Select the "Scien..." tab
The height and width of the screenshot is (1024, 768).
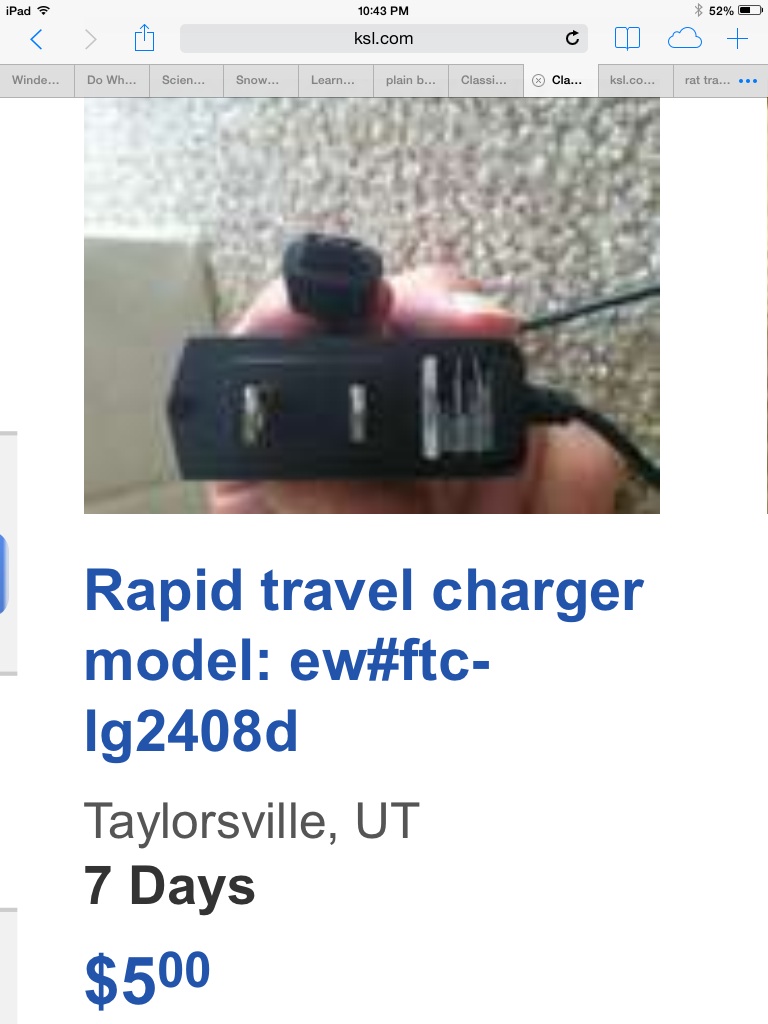[184, 80]
